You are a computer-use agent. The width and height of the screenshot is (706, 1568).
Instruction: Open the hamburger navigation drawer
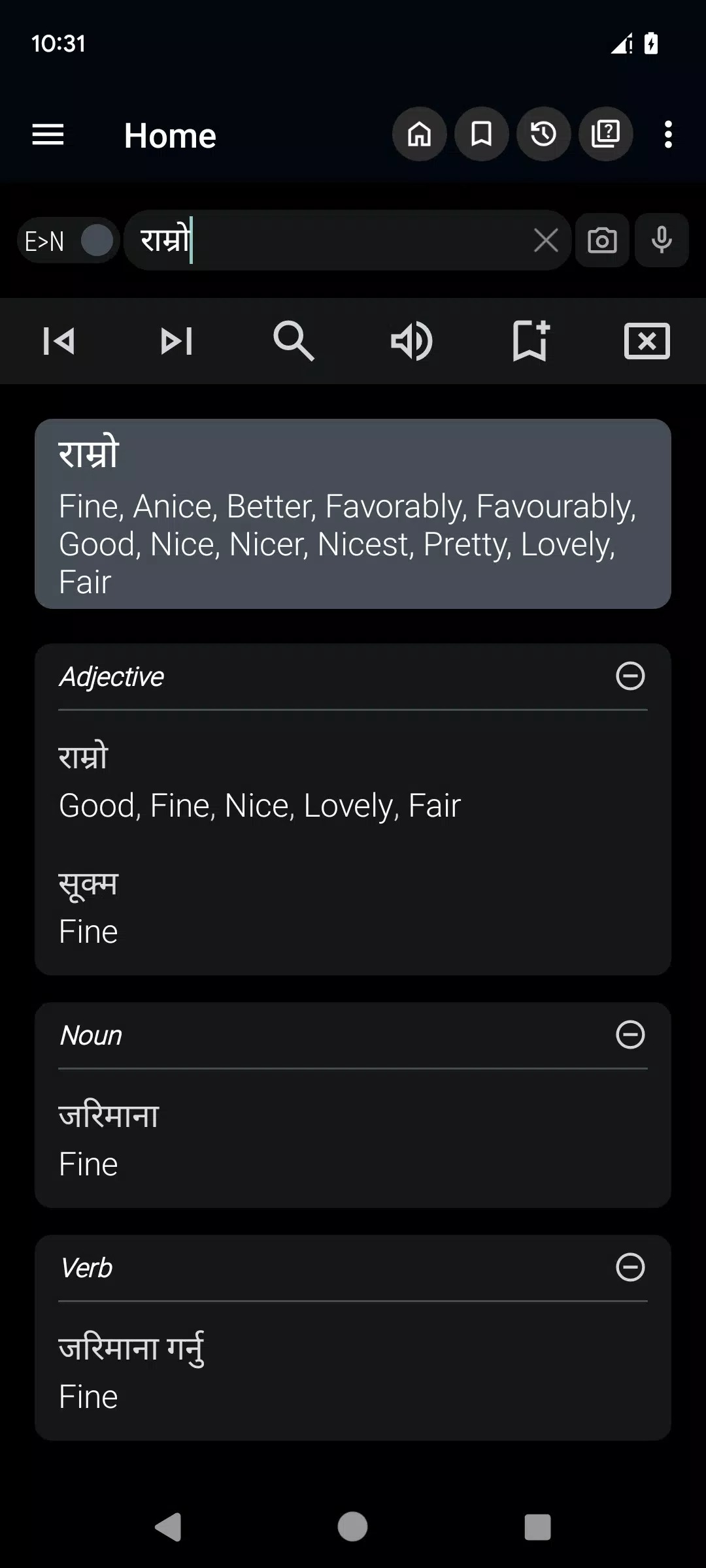48,135
